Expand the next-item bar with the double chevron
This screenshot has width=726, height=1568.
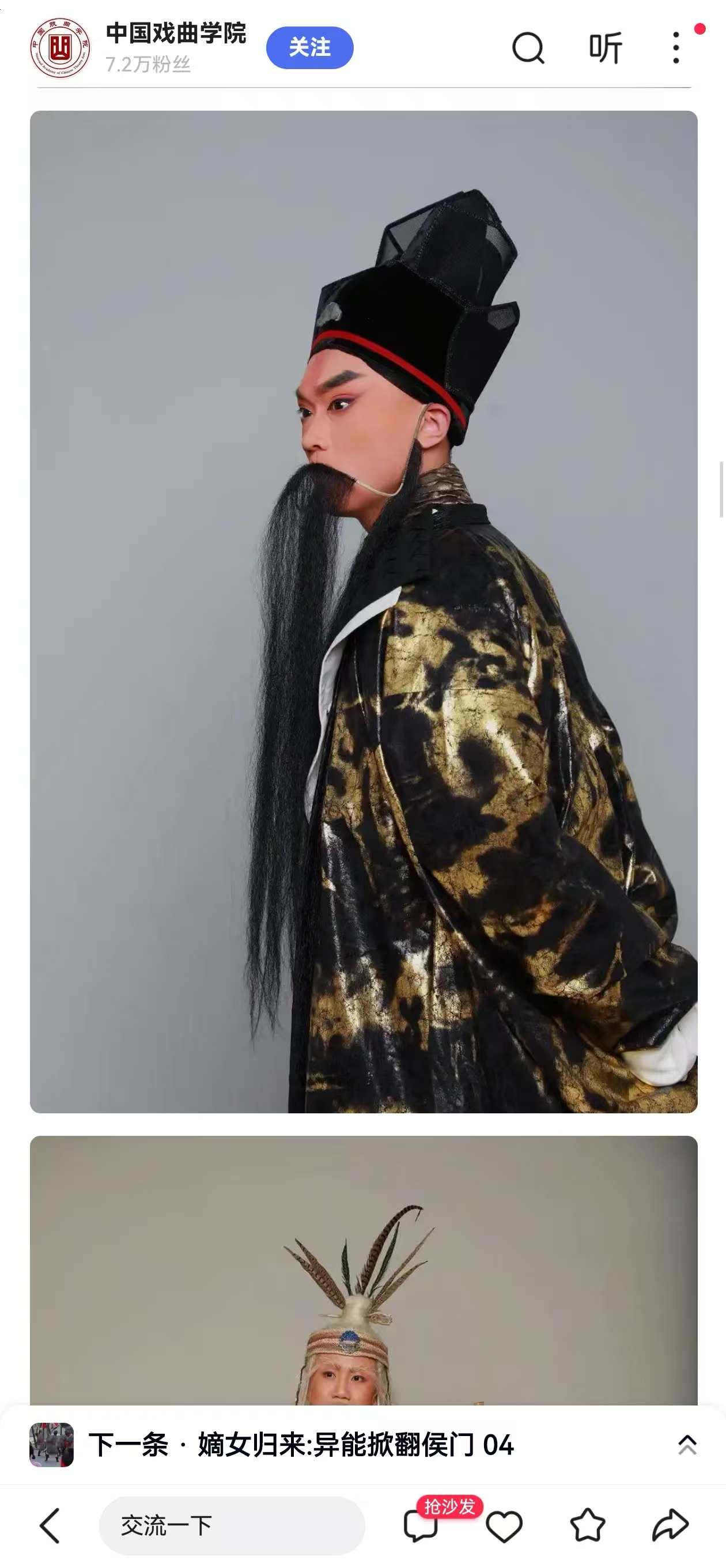(x=687, y=1445)
